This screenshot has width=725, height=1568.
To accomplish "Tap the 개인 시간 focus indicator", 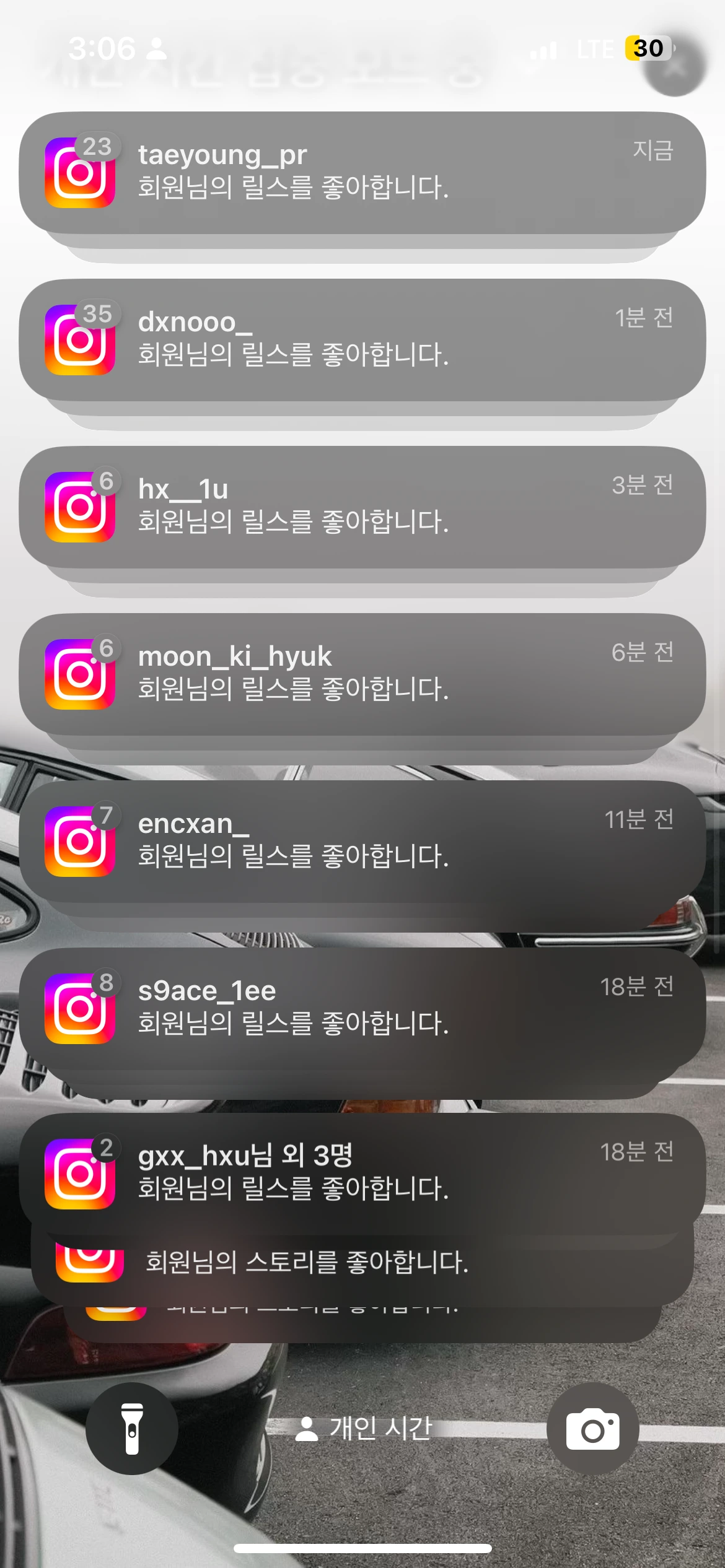I will (363, 1429).
